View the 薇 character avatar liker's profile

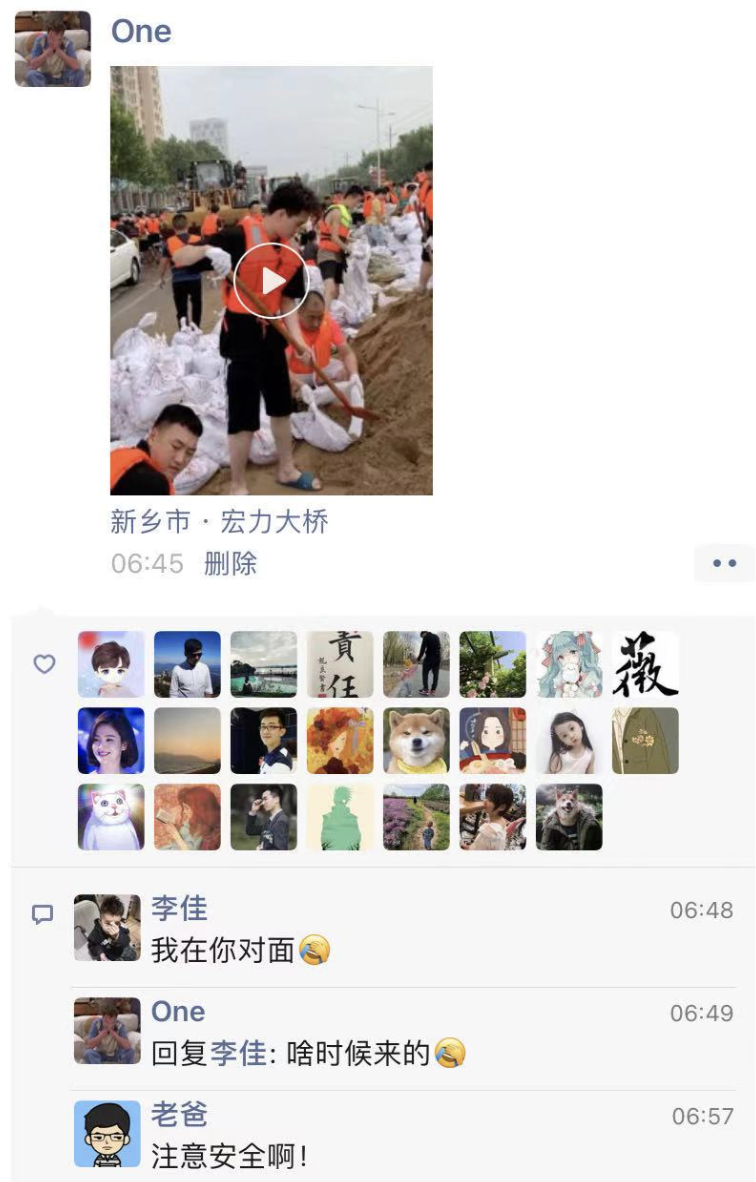[645, 664]
